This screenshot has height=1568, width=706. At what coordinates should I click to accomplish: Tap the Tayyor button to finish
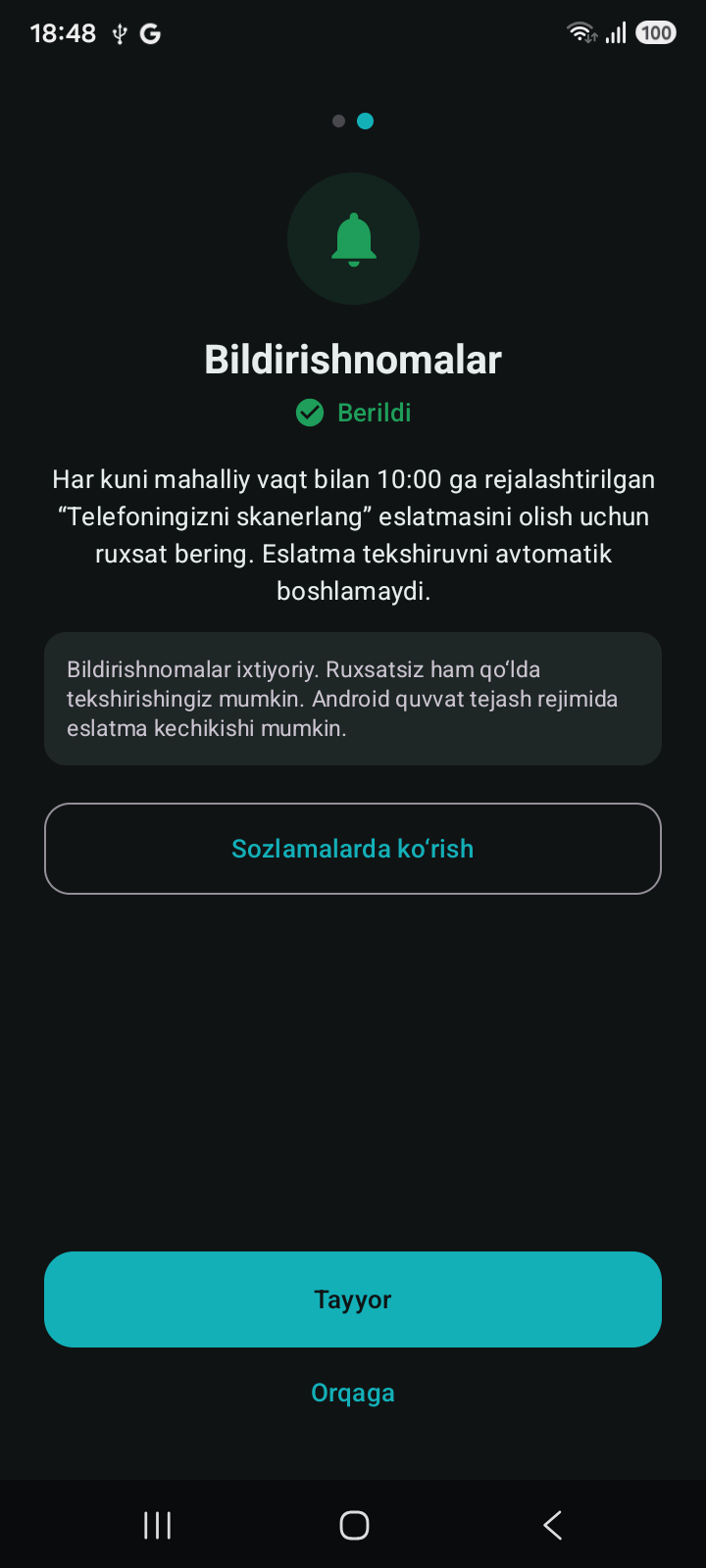point(353,1299)
